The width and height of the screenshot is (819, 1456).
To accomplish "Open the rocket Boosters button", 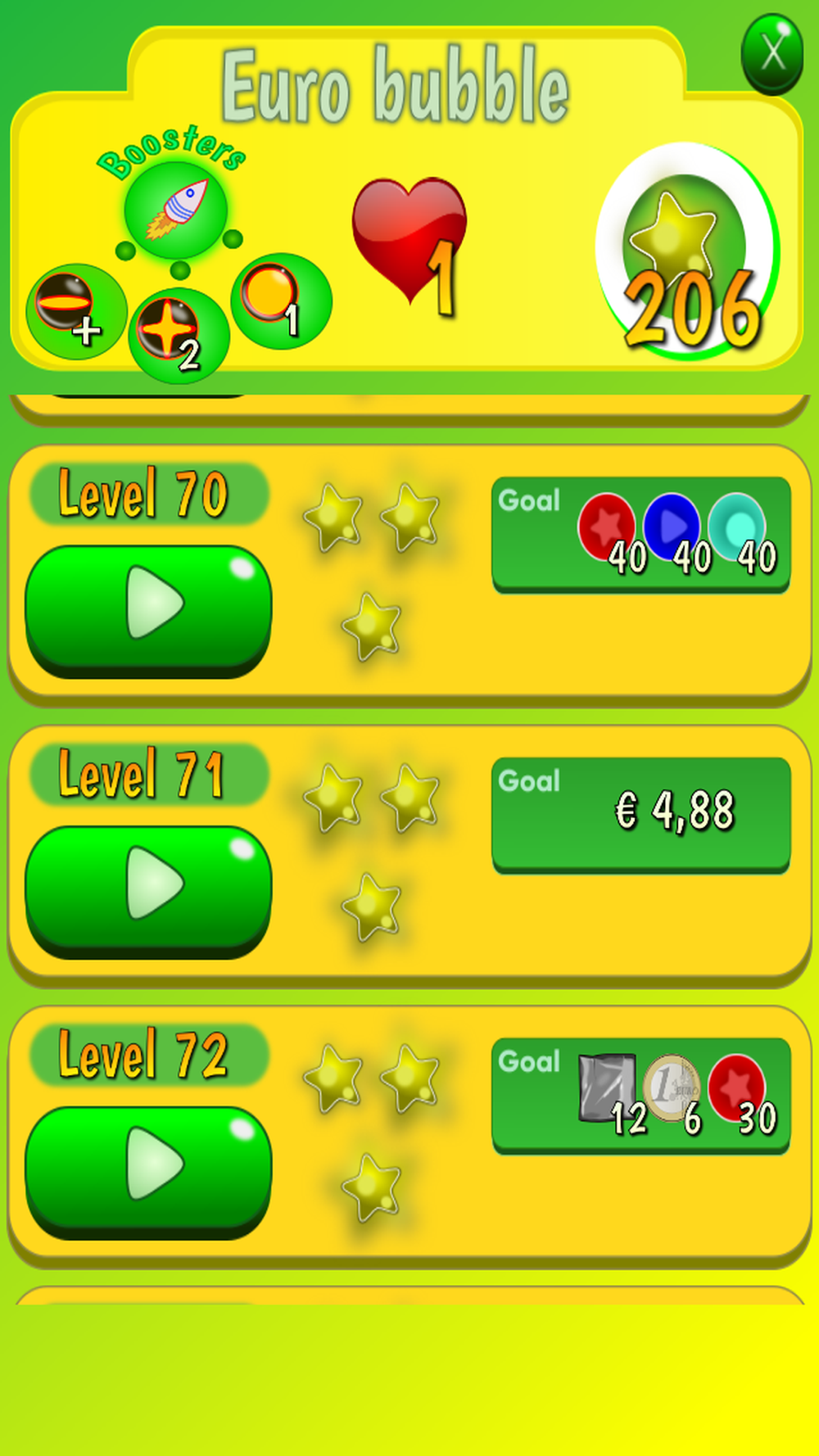I will coord(176,210).
